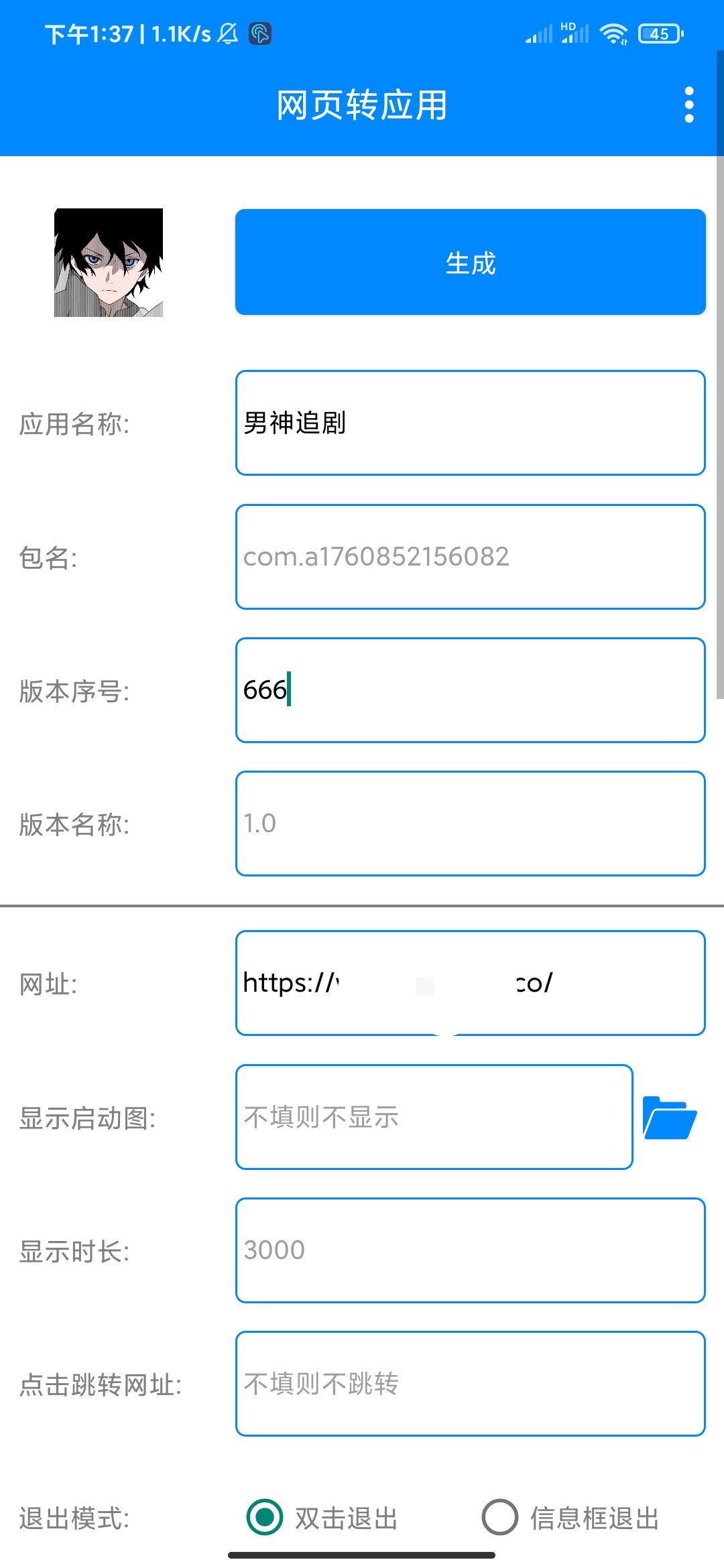Enter a value in 版本名称 field
Screen dimensions: 724x1568
point(470,824)
